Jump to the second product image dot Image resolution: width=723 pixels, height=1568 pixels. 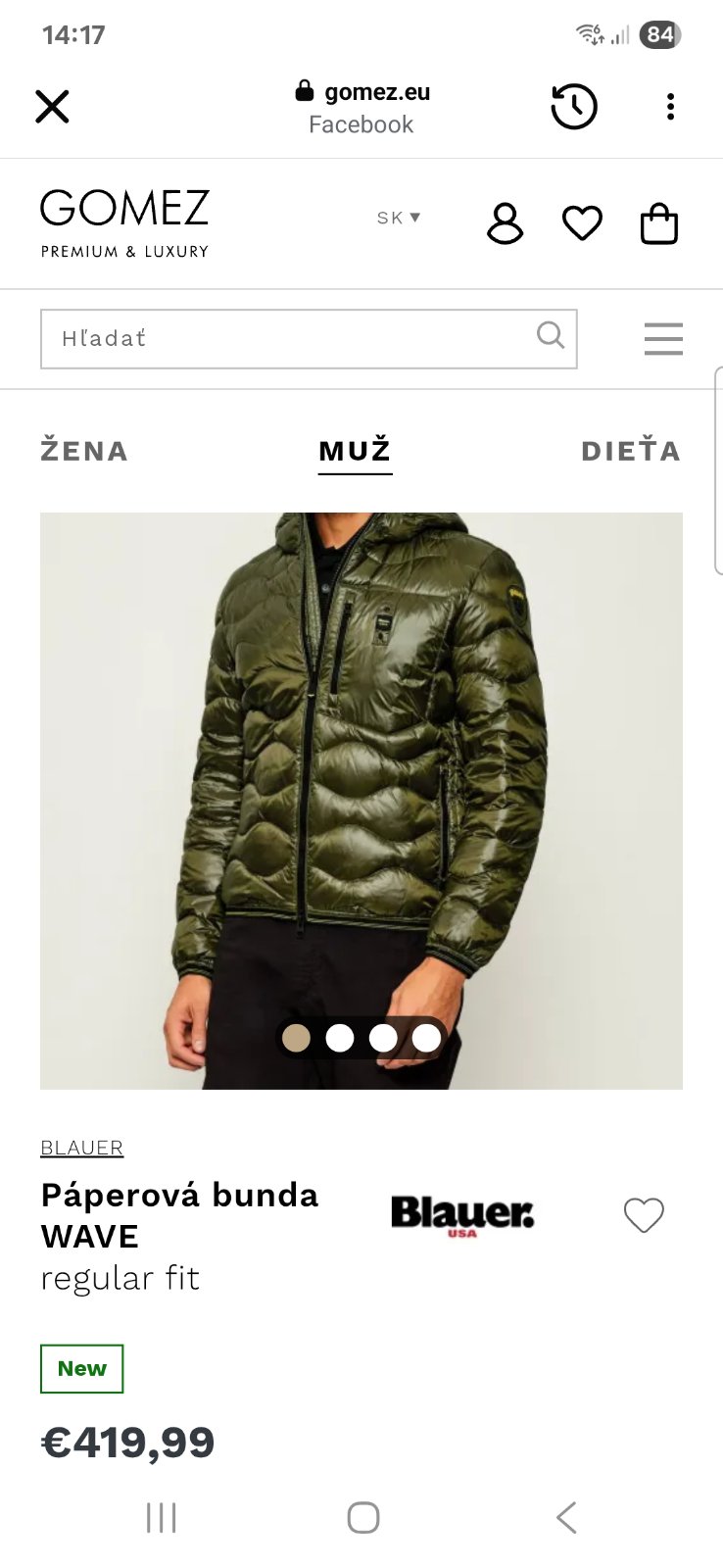(340, 1038)
